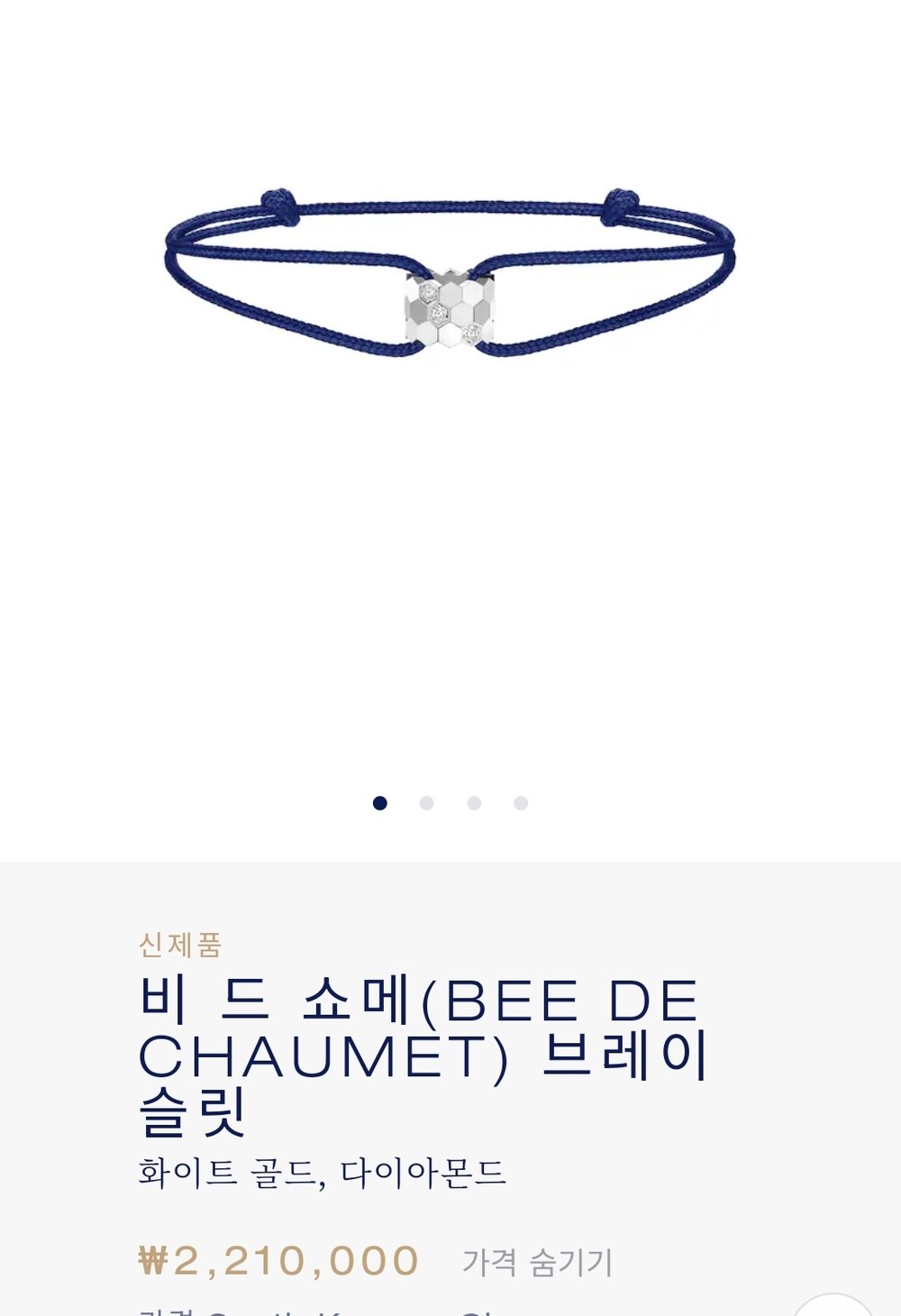Select the third carousel page dot

[474, 803]
